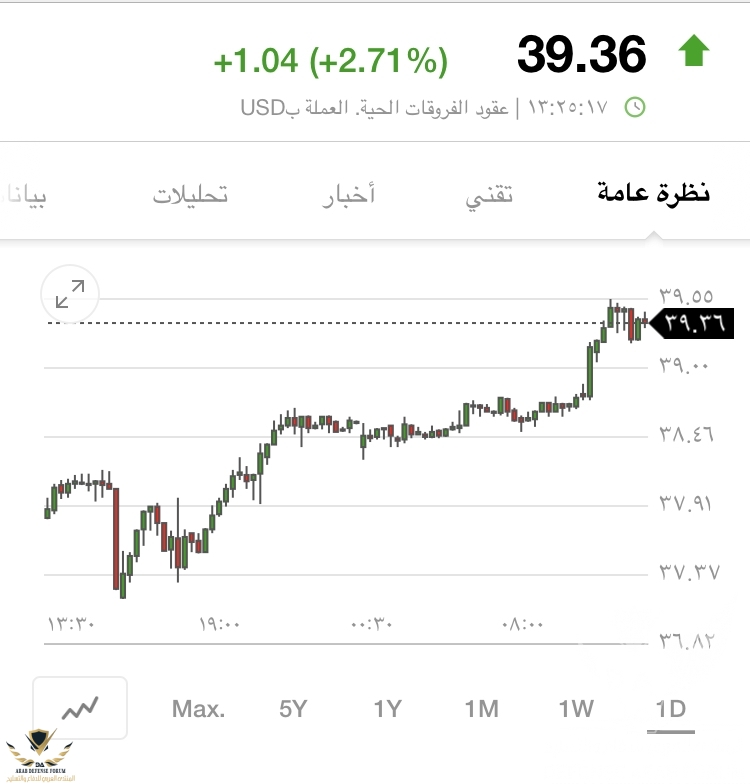Select the 5Y time range

tap(293, 710)
